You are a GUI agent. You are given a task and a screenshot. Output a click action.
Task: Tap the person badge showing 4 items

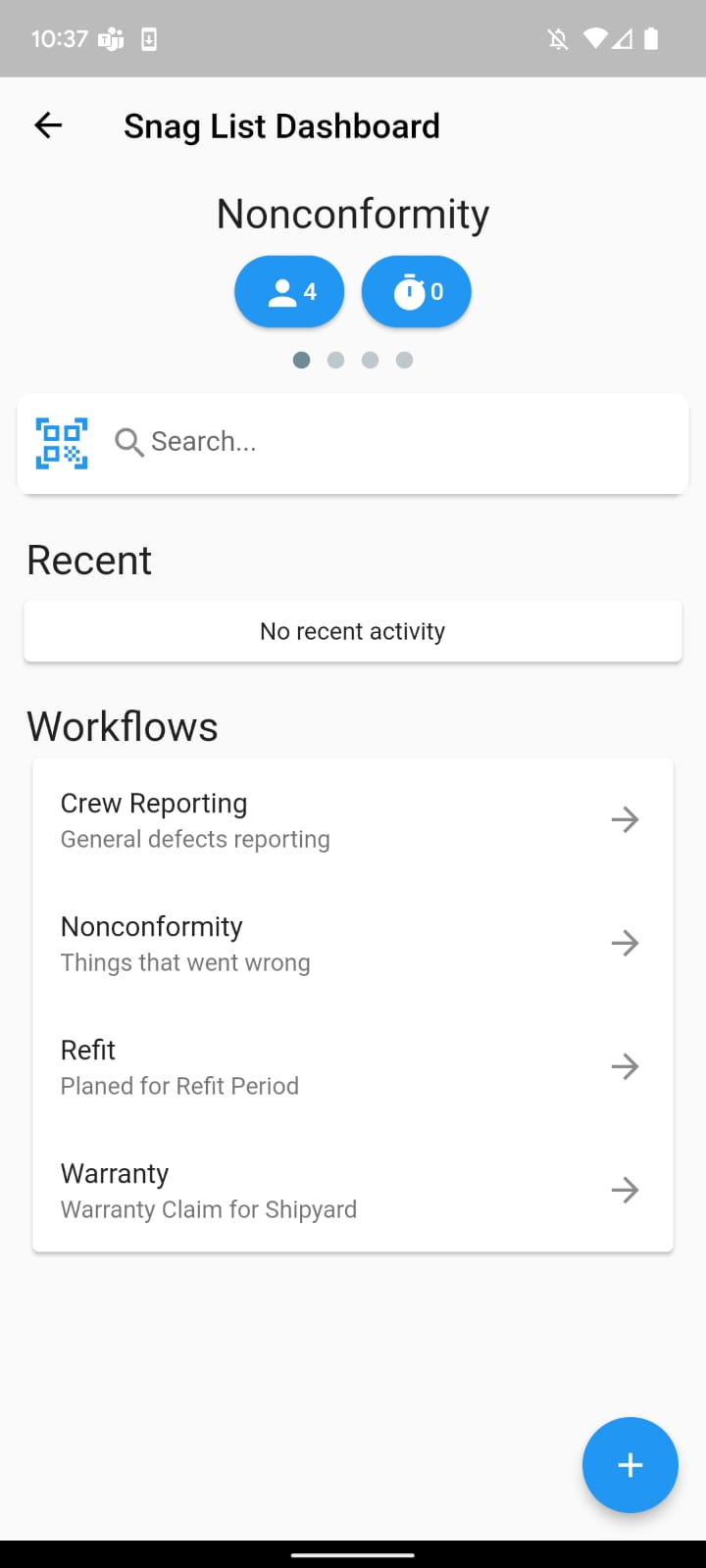click(x=288, y=291)
